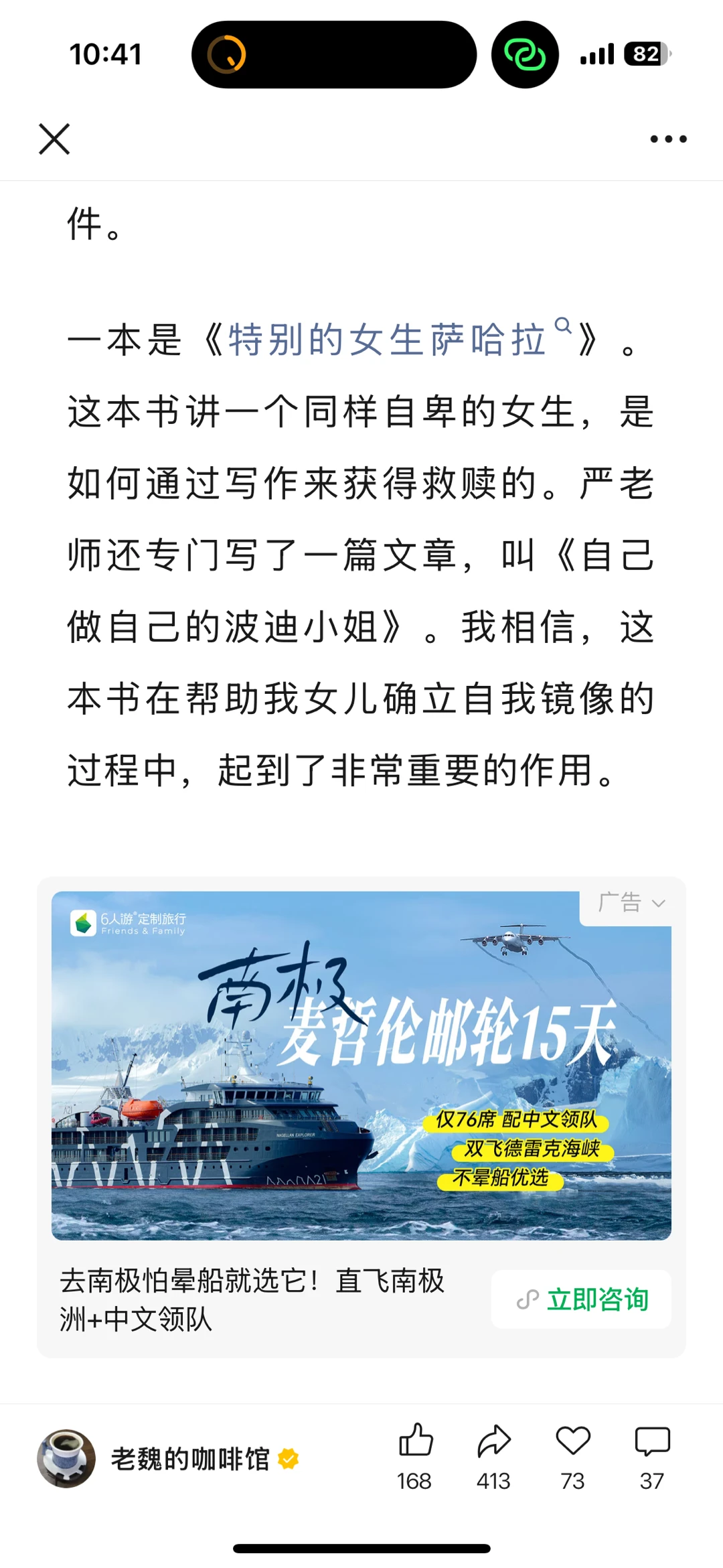Share this article
This screenshot has height=1568, width=723.
point(494,1440)
